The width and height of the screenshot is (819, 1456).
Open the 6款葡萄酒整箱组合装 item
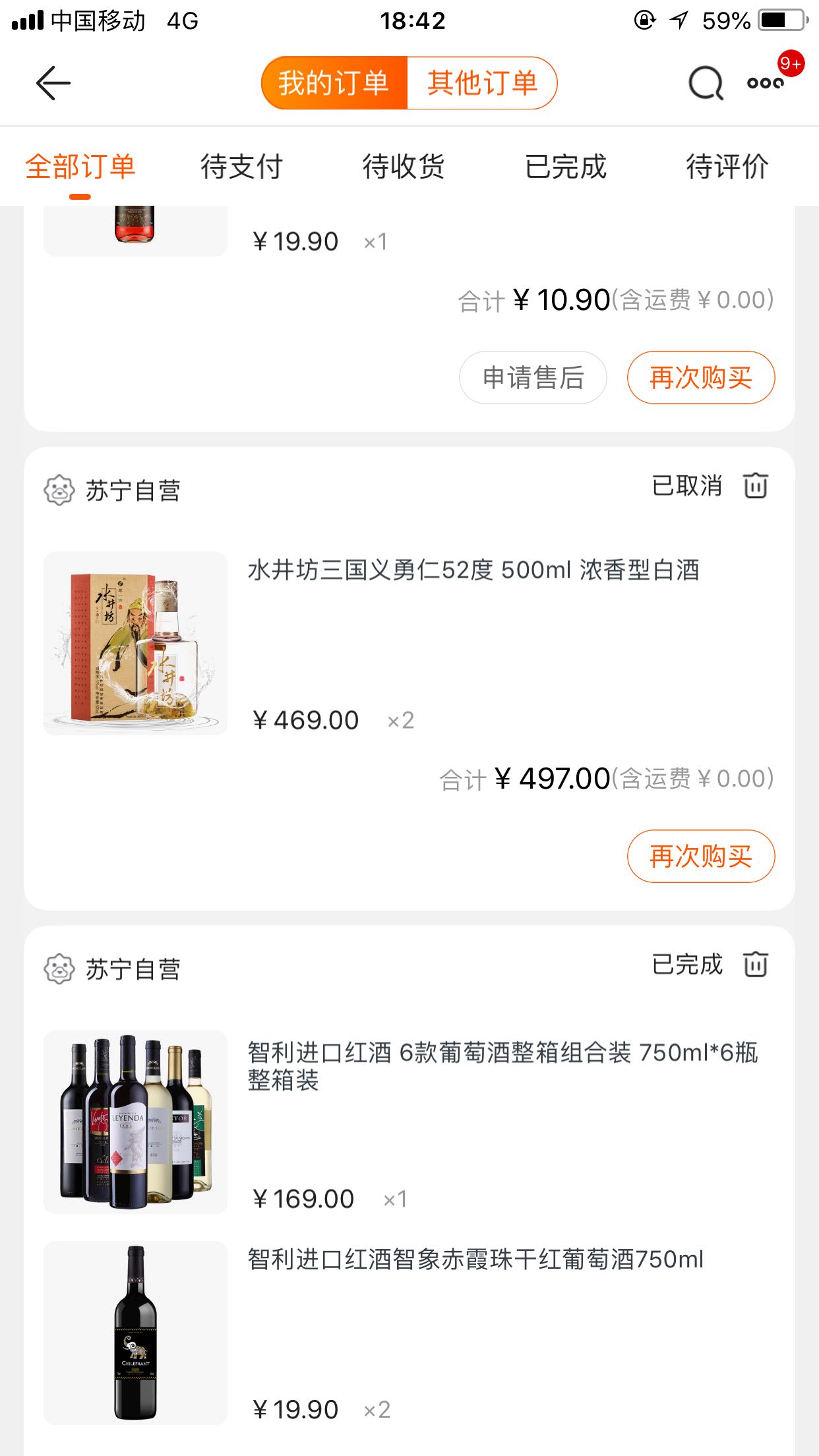501,1065
